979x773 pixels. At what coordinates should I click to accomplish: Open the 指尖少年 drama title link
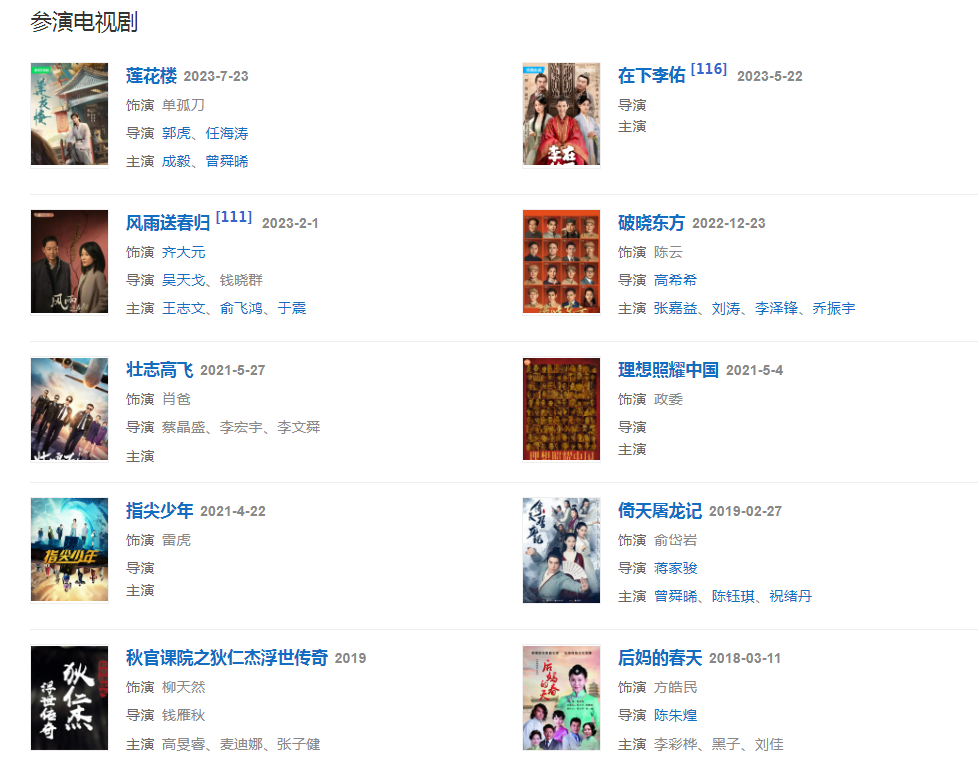click(159, 511)
